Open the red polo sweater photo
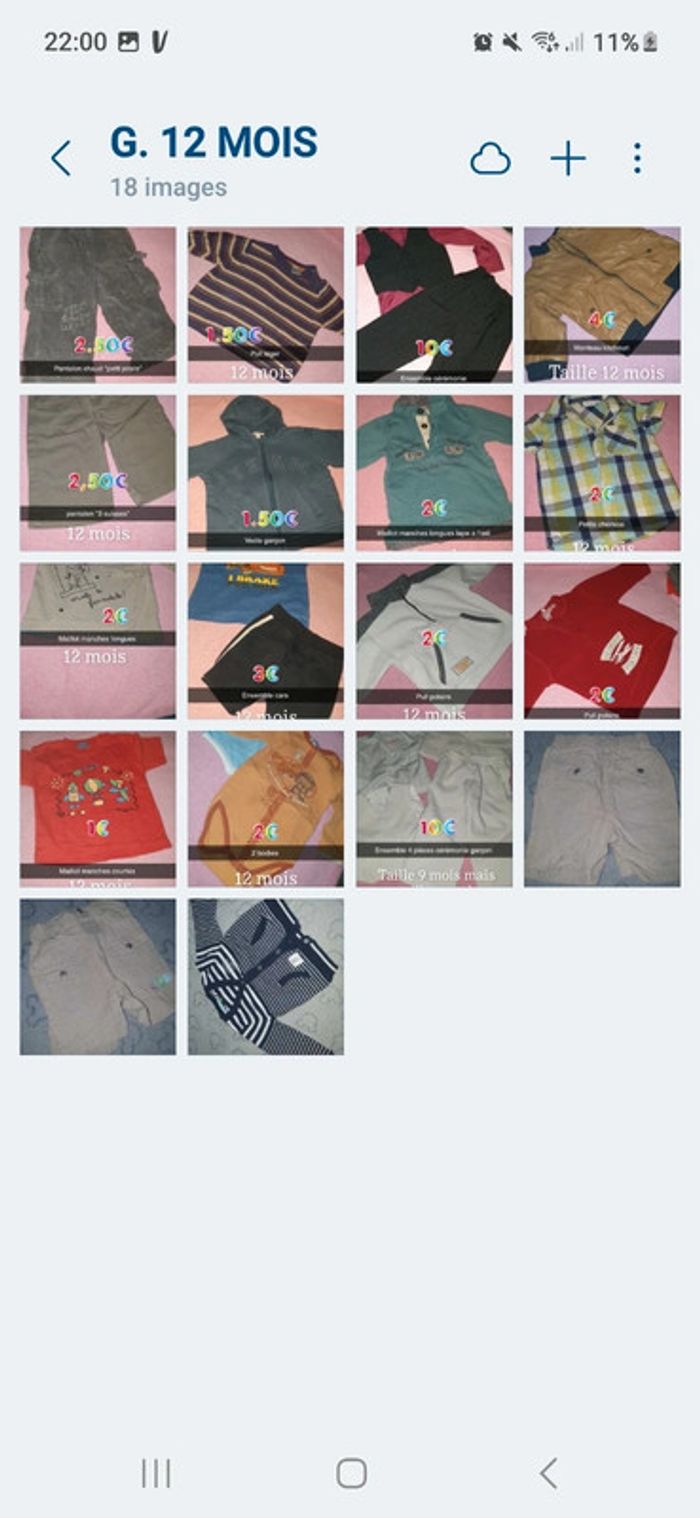The image size is (700, 1518). point(602,641)
